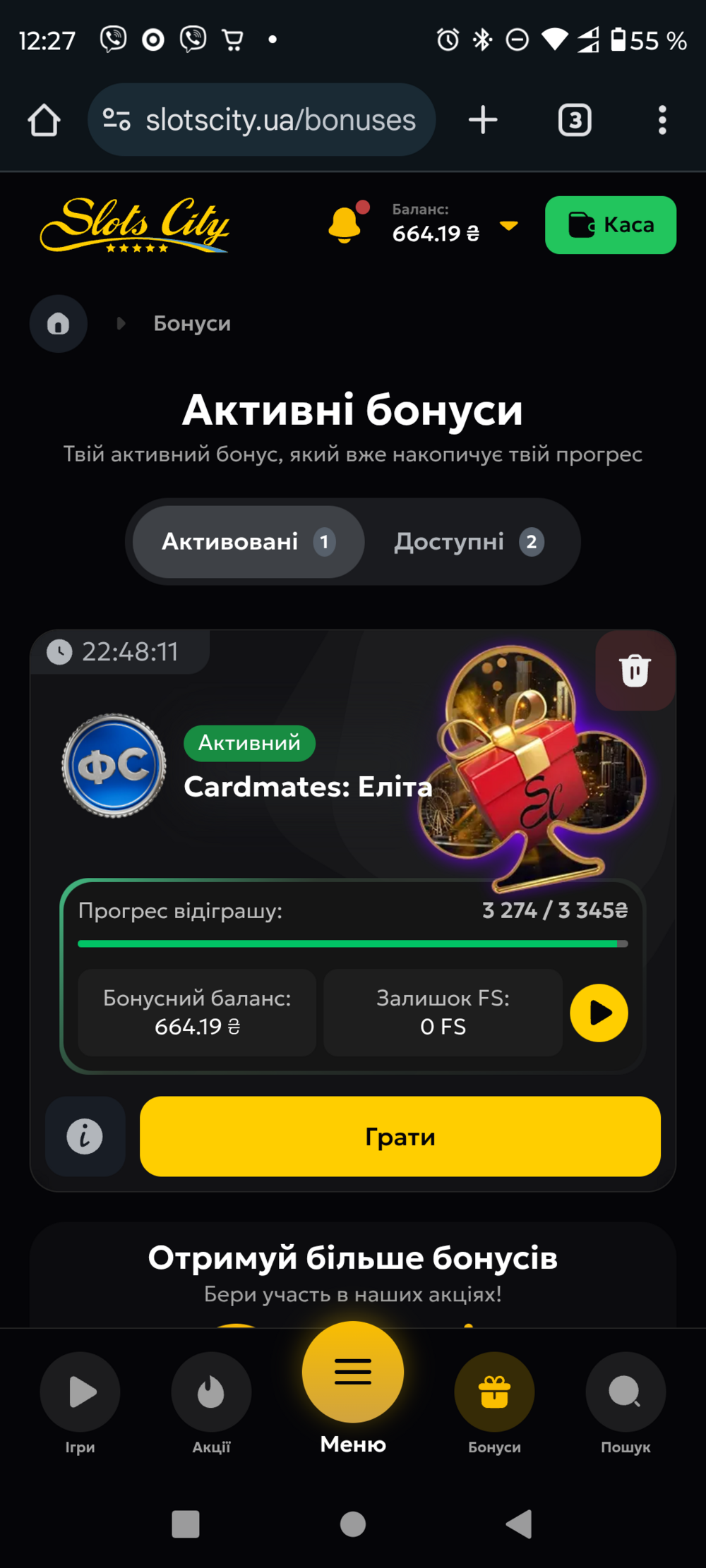Tap the yellow play button beside Залишок FS
The image size is (706, 1568).
pyautogui.click(x=599, y=1013)
